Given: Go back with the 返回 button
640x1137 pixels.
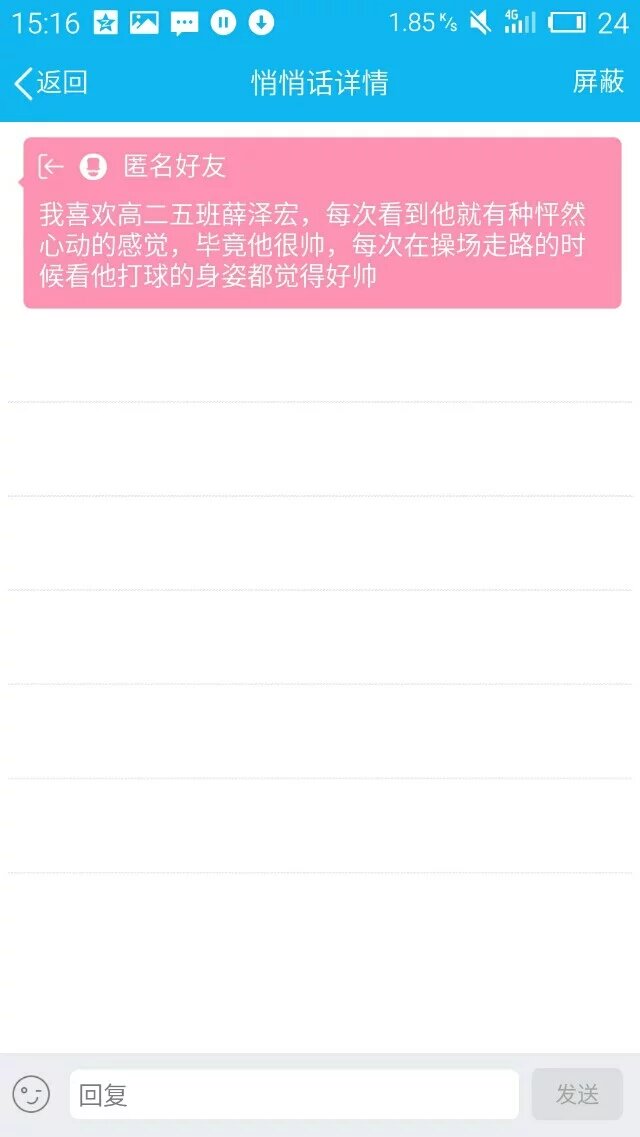Looking at the screenshot, I should click(x=50, y=83).
